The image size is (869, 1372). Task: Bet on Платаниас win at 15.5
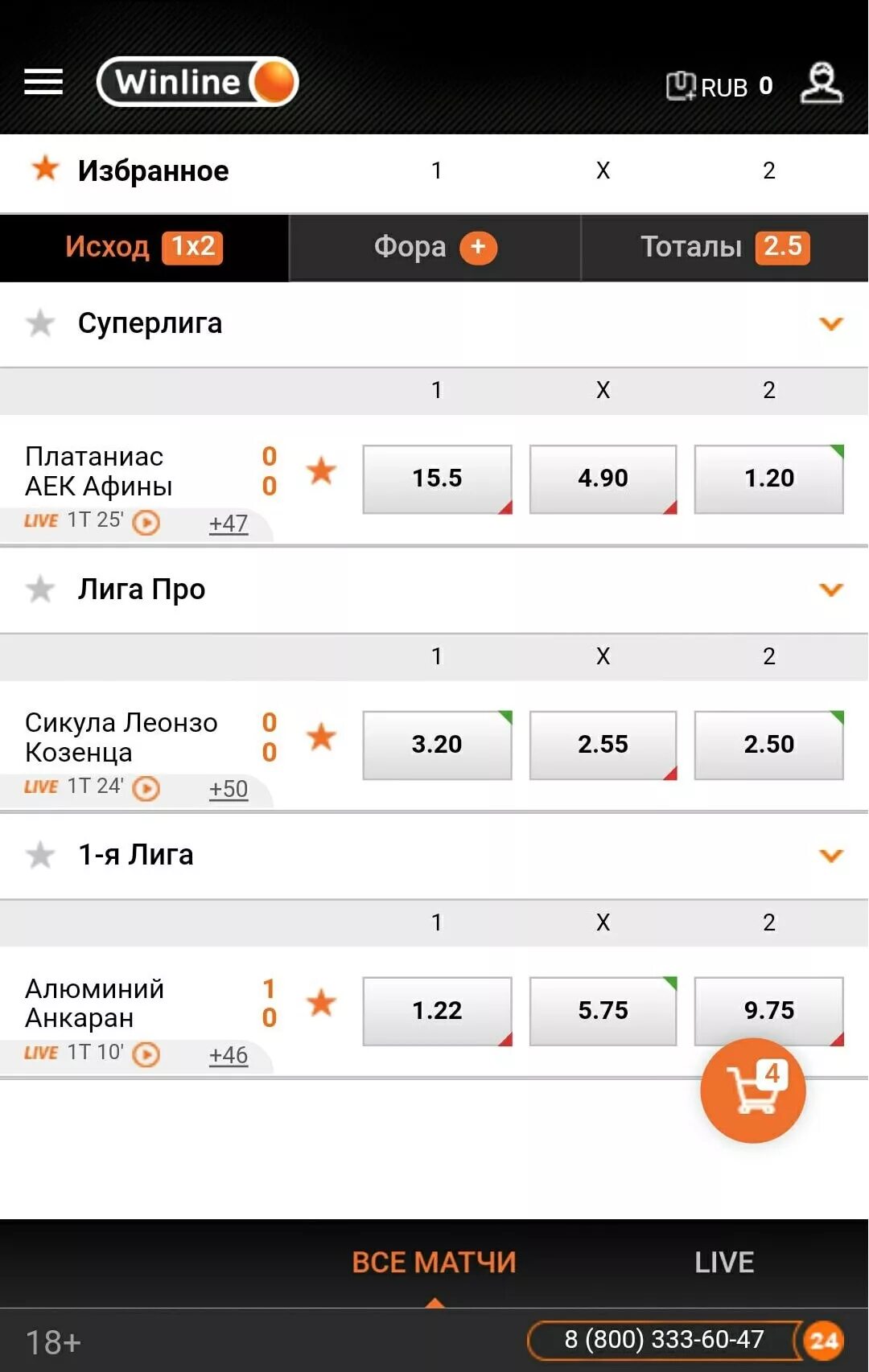click(x=437, y=479)
